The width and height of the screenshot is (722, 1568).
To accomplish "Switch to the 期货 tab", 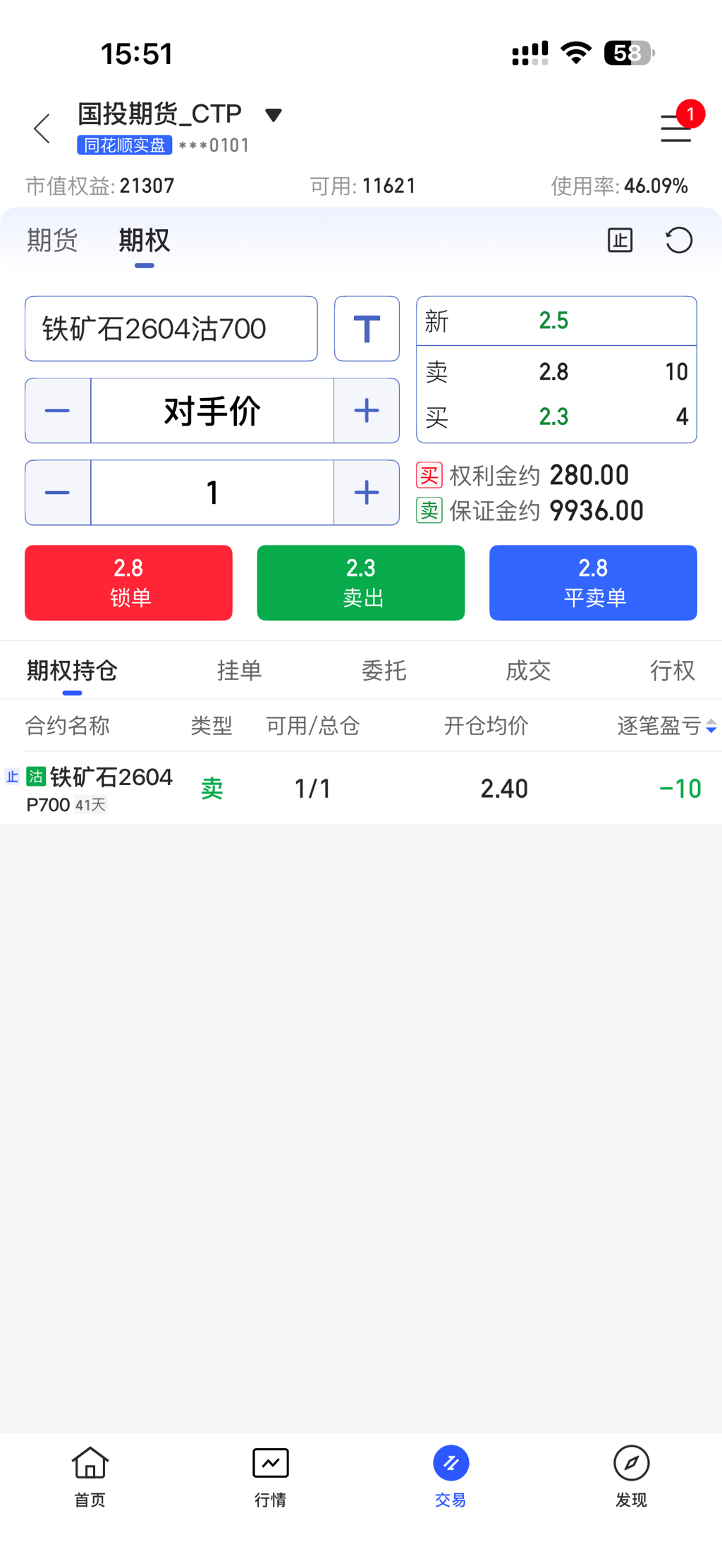I will pos(52,240).
